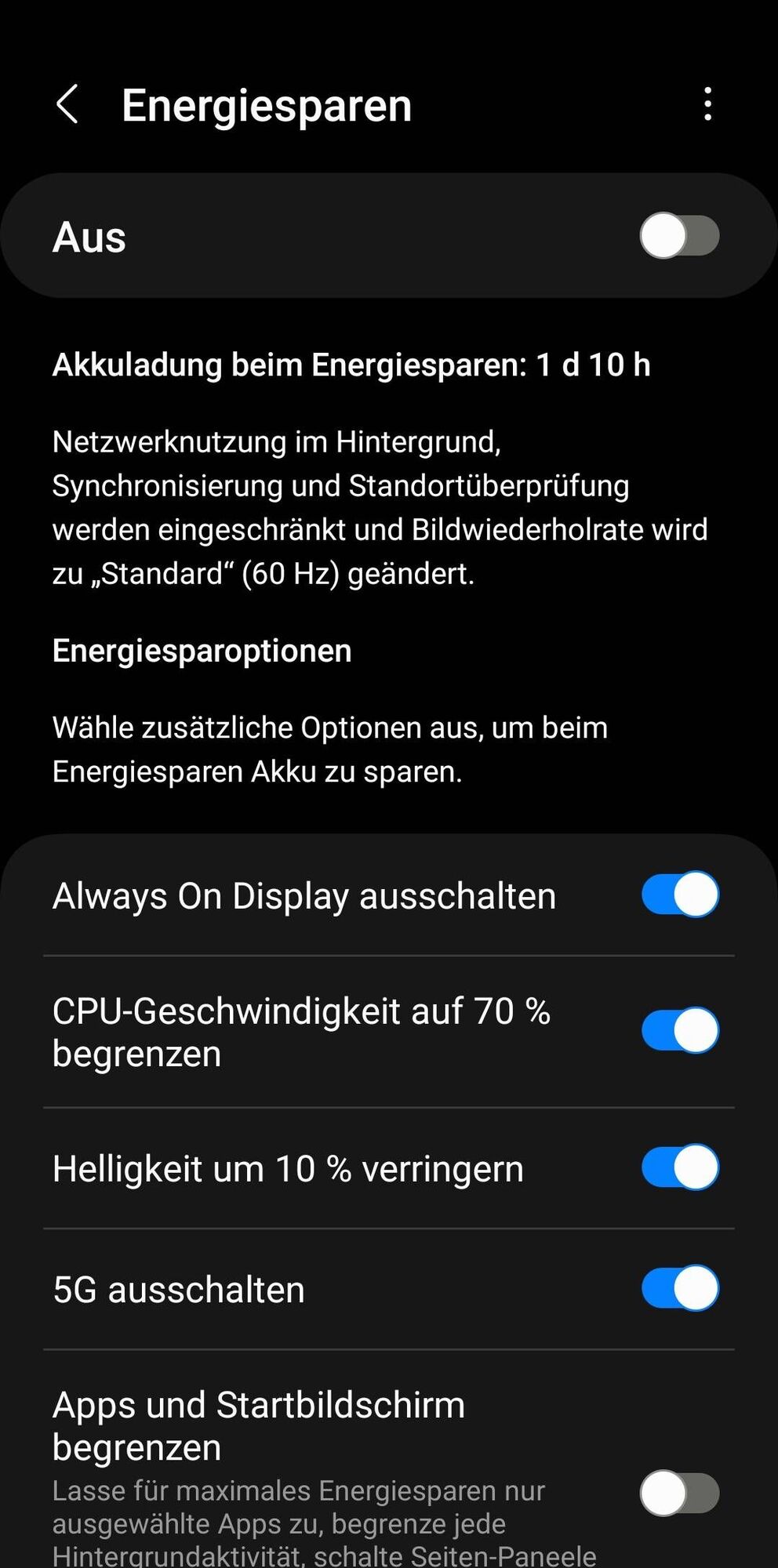Turn on the main Energiesparen switch

(679, 236)
